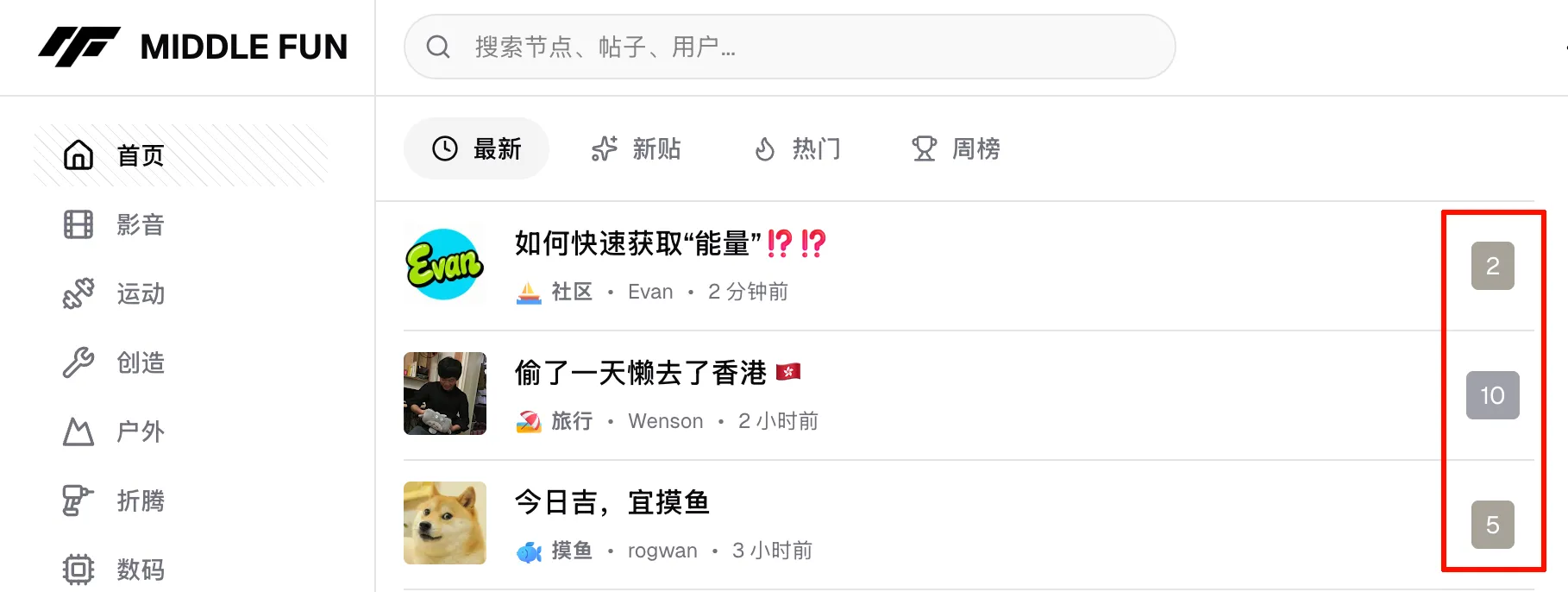Open rogwan's user profile link
The height and width of the screenshot is (592, 1568).
[x=662, y=551]
